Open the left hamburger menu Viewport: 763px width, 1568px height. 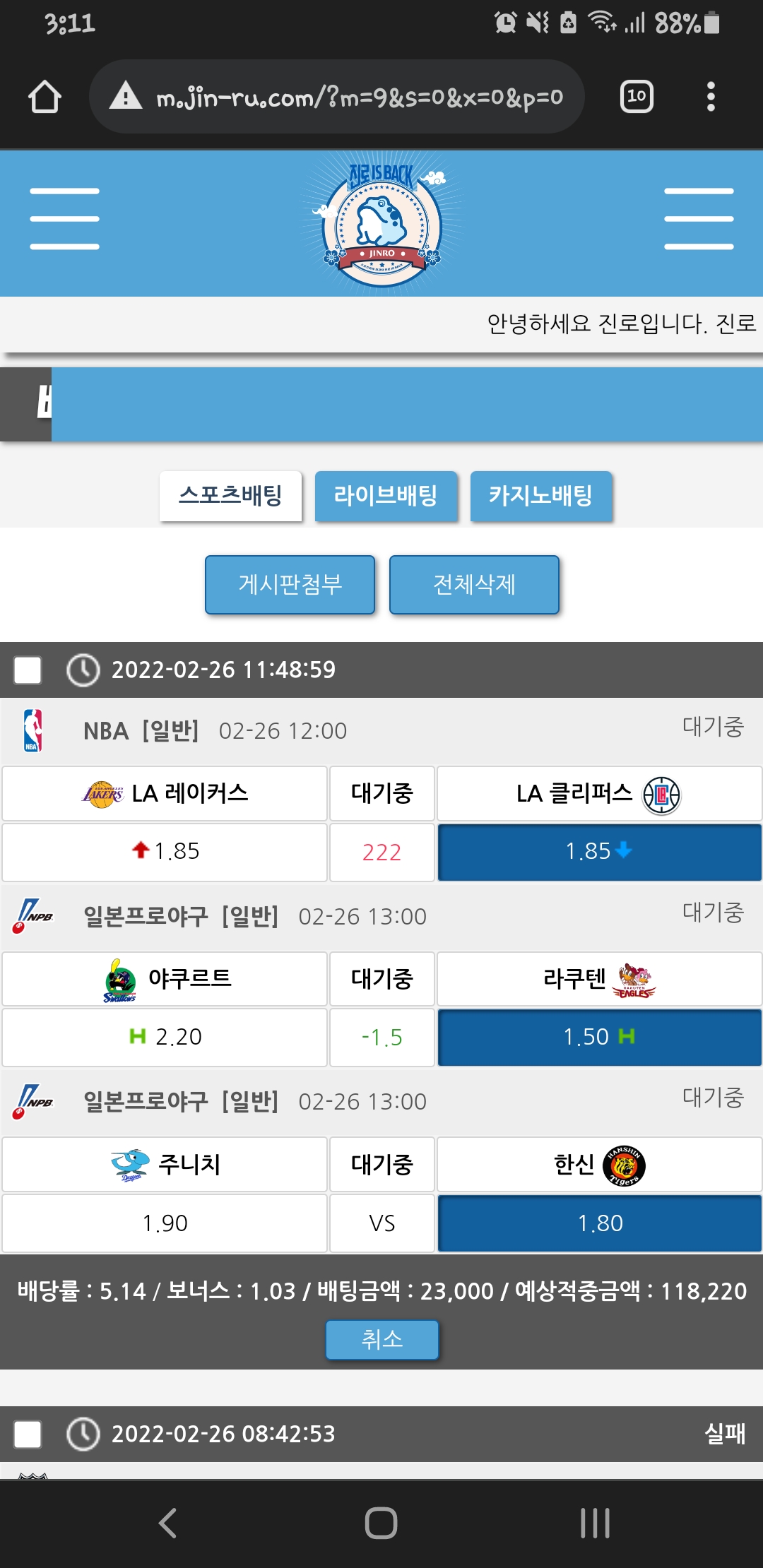pyautogui.click(x=64, y=219)
